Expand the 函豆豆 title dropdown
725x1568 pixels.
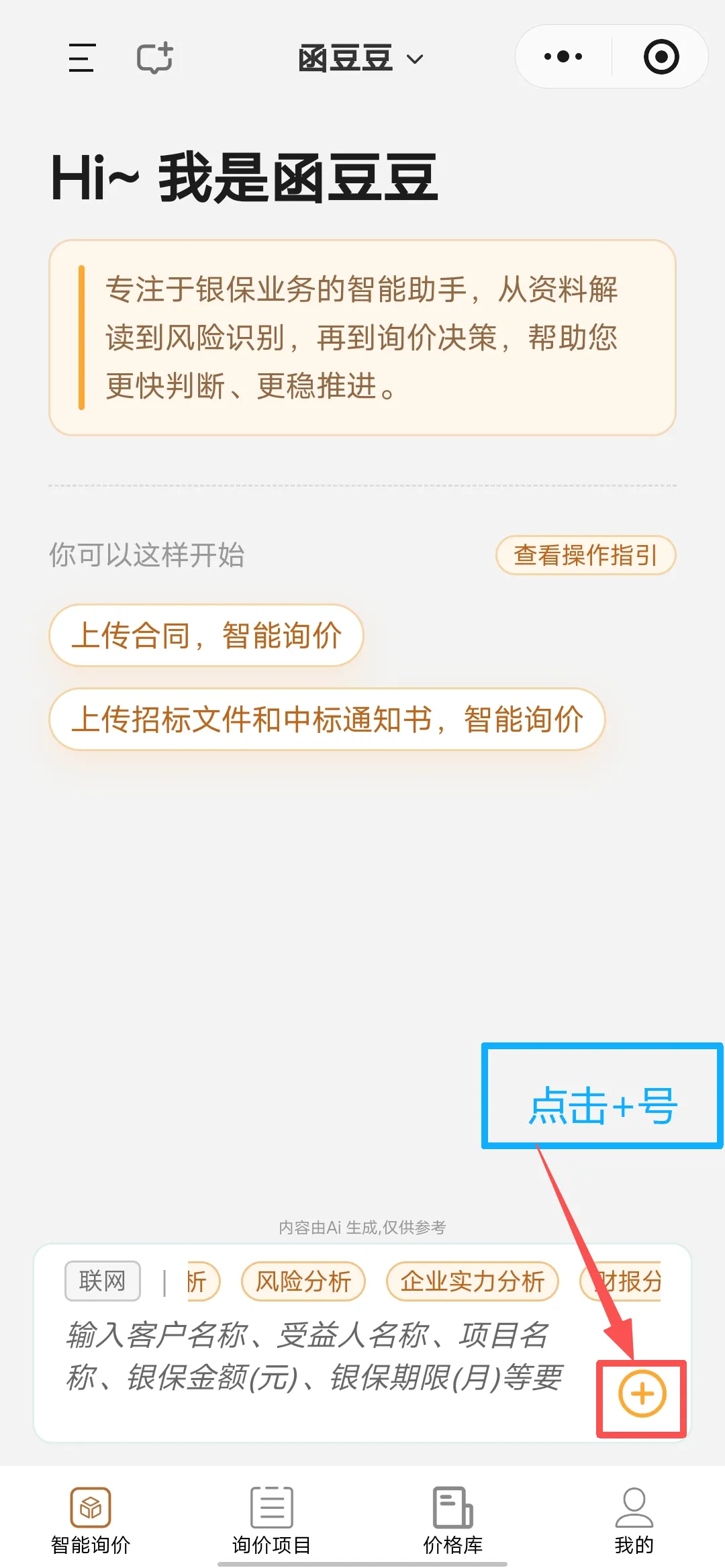[x=360, y=58]
